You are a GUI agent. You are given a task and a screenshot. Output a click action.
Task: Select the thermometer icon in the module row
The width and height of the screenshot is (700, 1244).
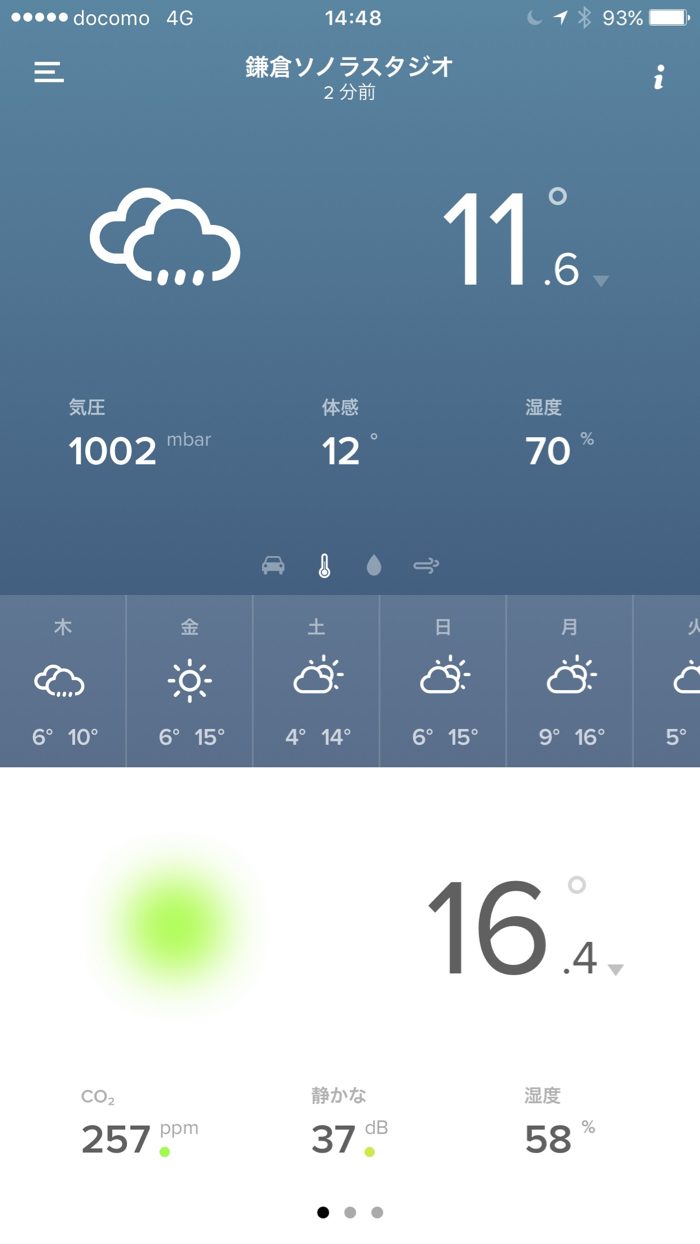324,566
